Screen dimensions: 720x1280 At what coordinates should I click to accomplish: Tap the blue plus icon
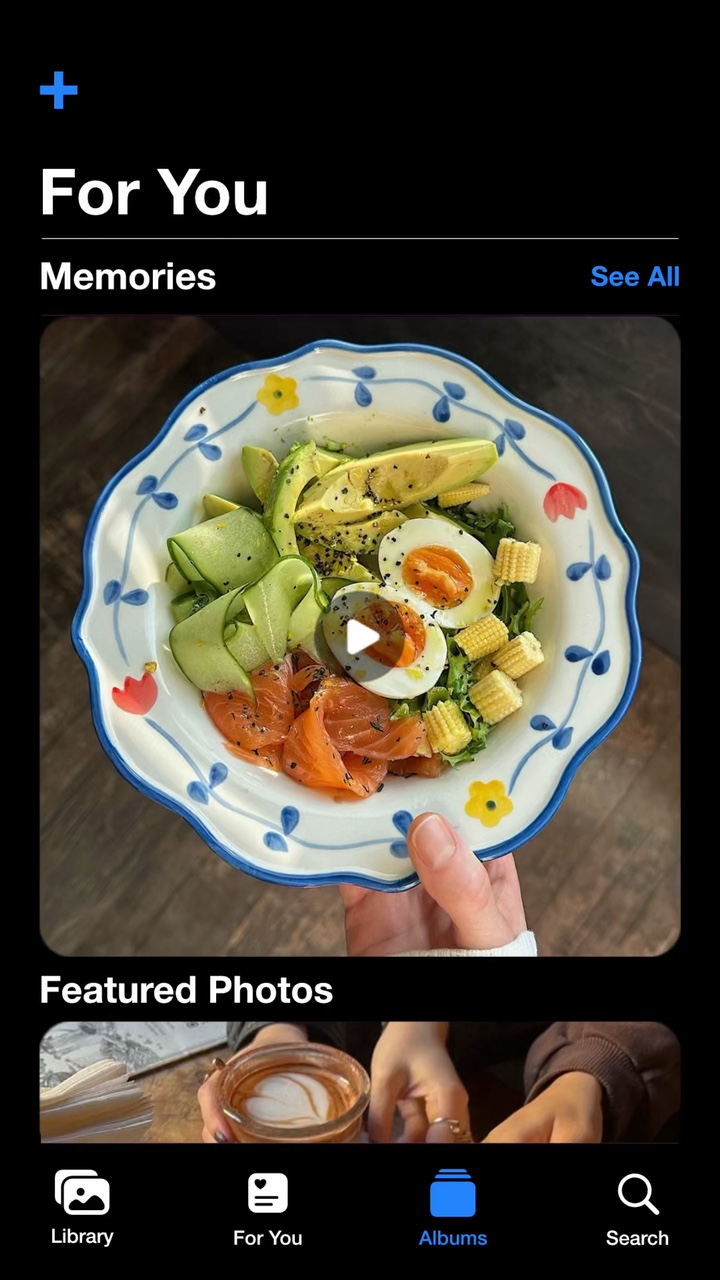[59, 90]
